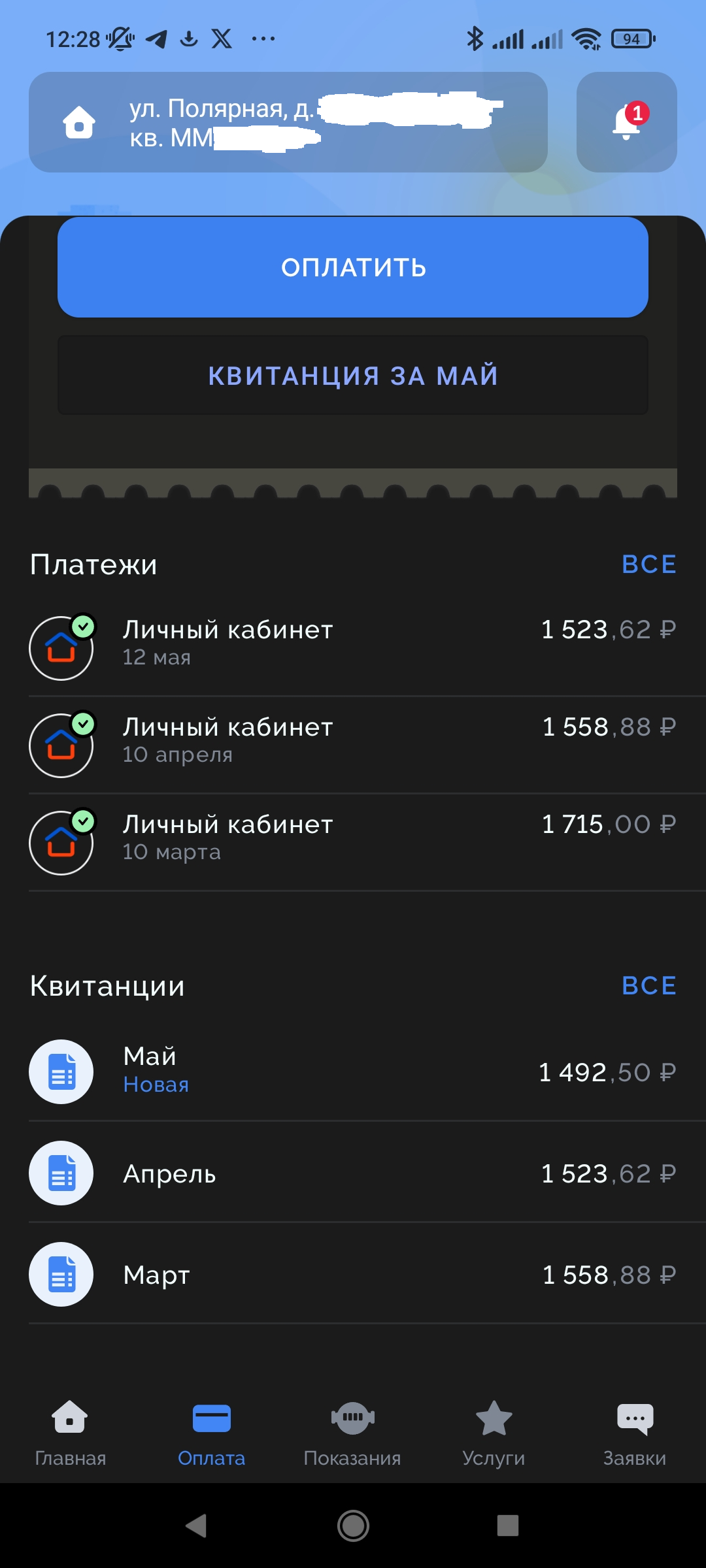Screen dimensions: 706x1568
Task: Open the Март receipt
Action: point(353,1275)
